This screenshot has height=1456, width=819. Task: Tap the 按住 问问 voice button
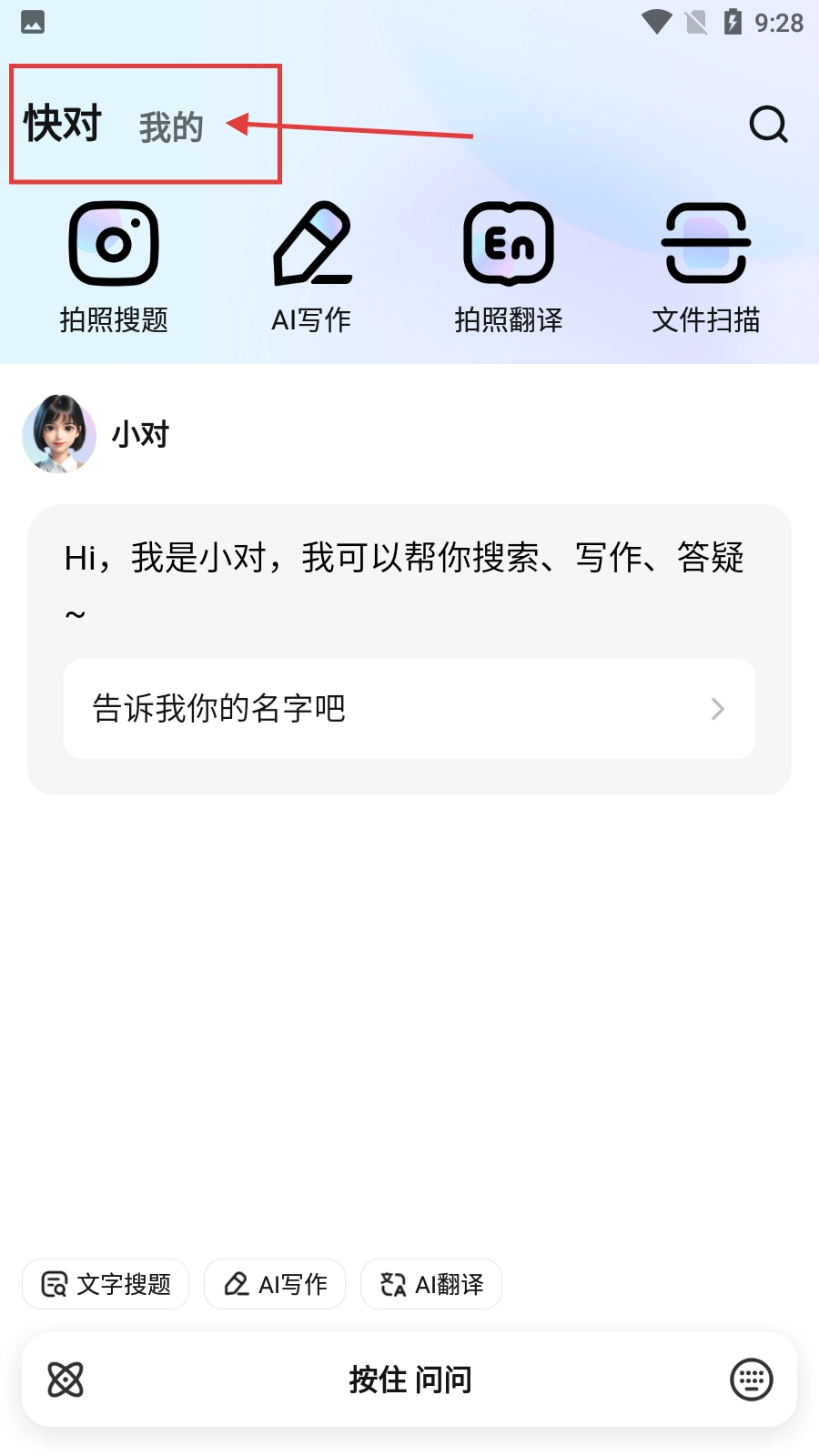click(x=410, y=1380)
